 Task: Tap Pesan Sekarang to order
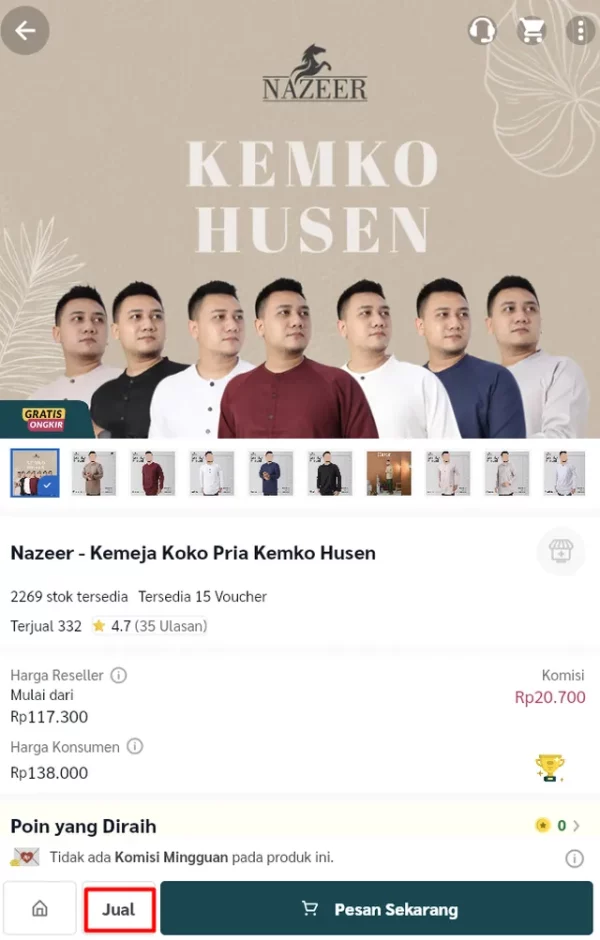pos(377,909)
